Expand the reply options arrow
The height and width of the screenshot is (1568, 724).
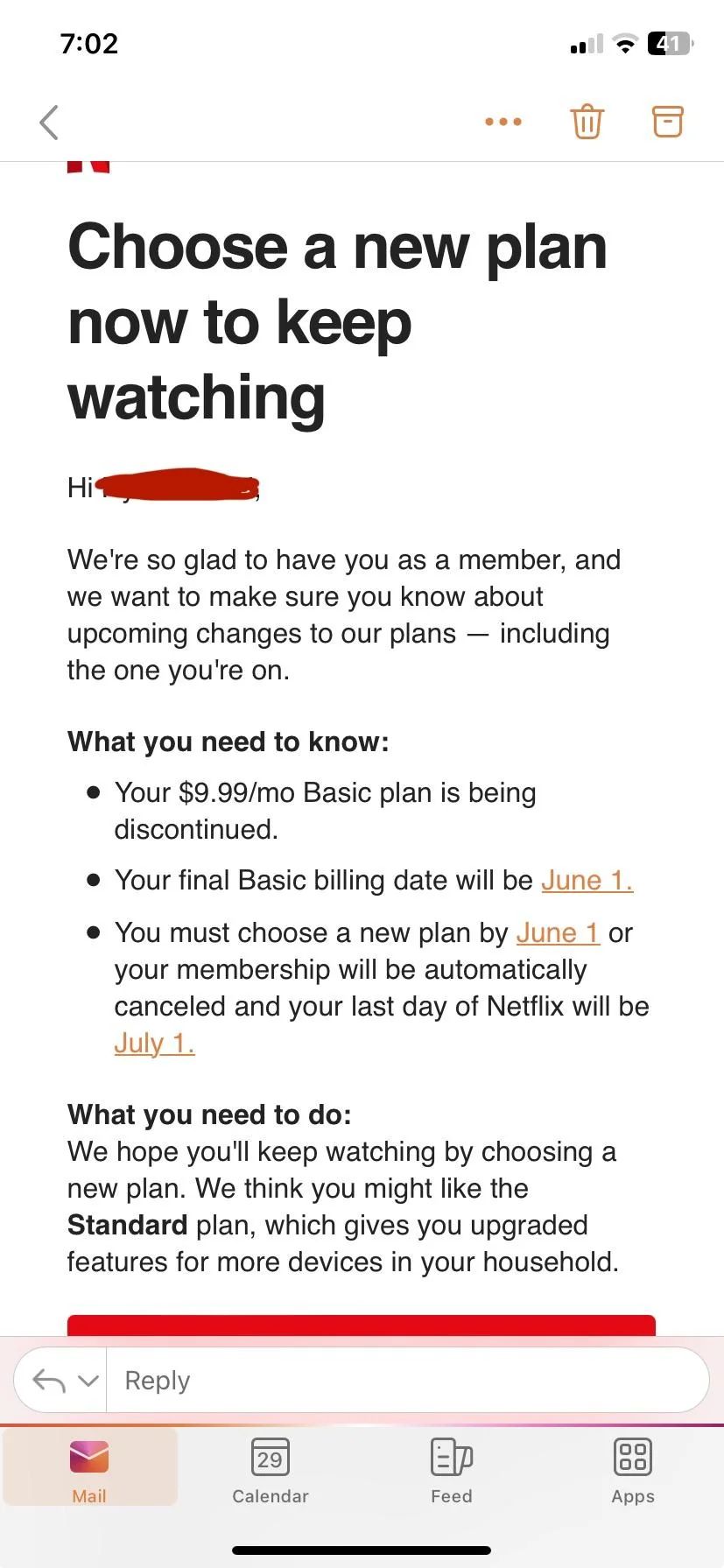(88, 1381)
